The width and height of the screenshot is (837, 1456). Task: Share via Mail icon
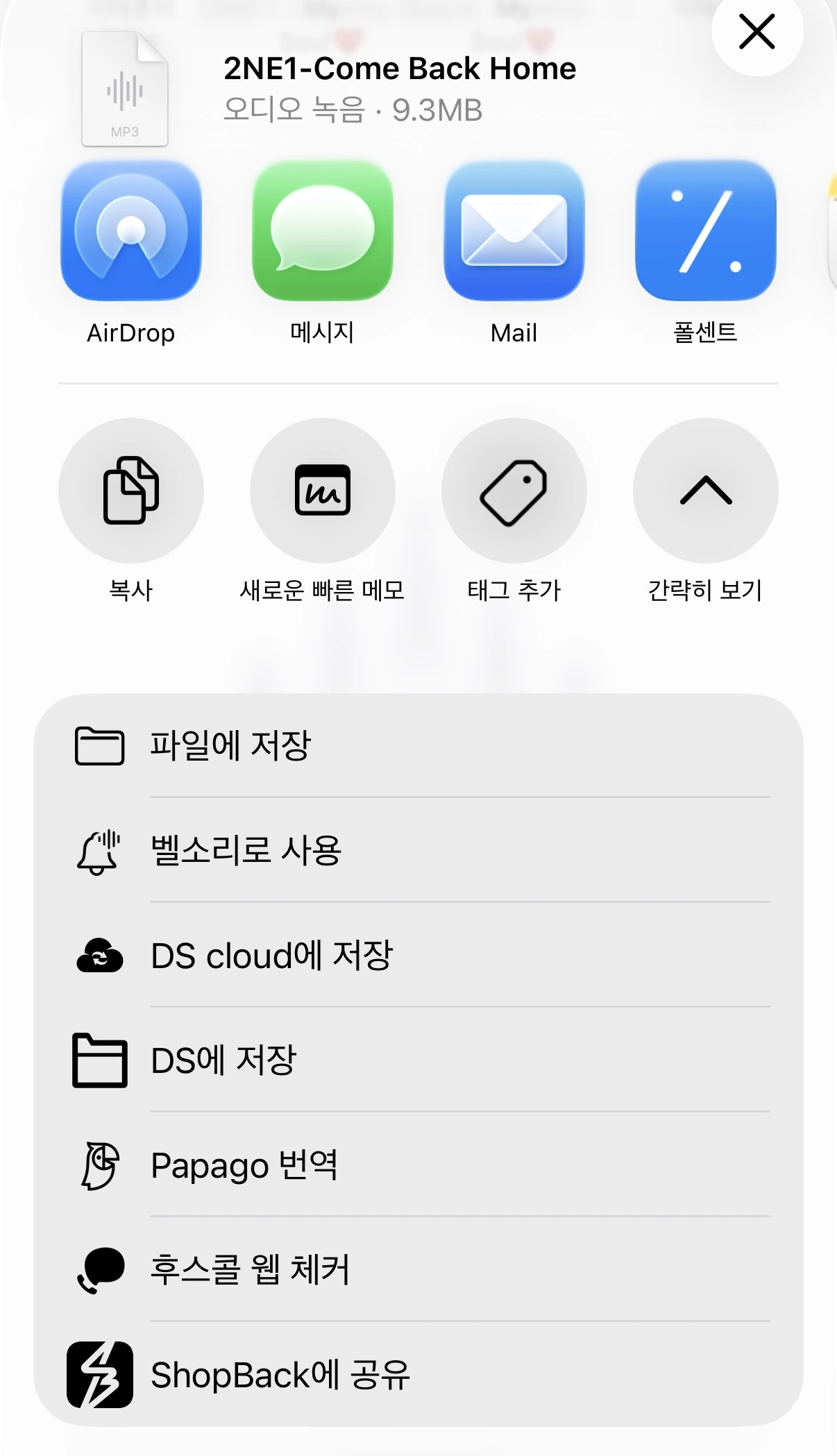(x=514, y=233)
